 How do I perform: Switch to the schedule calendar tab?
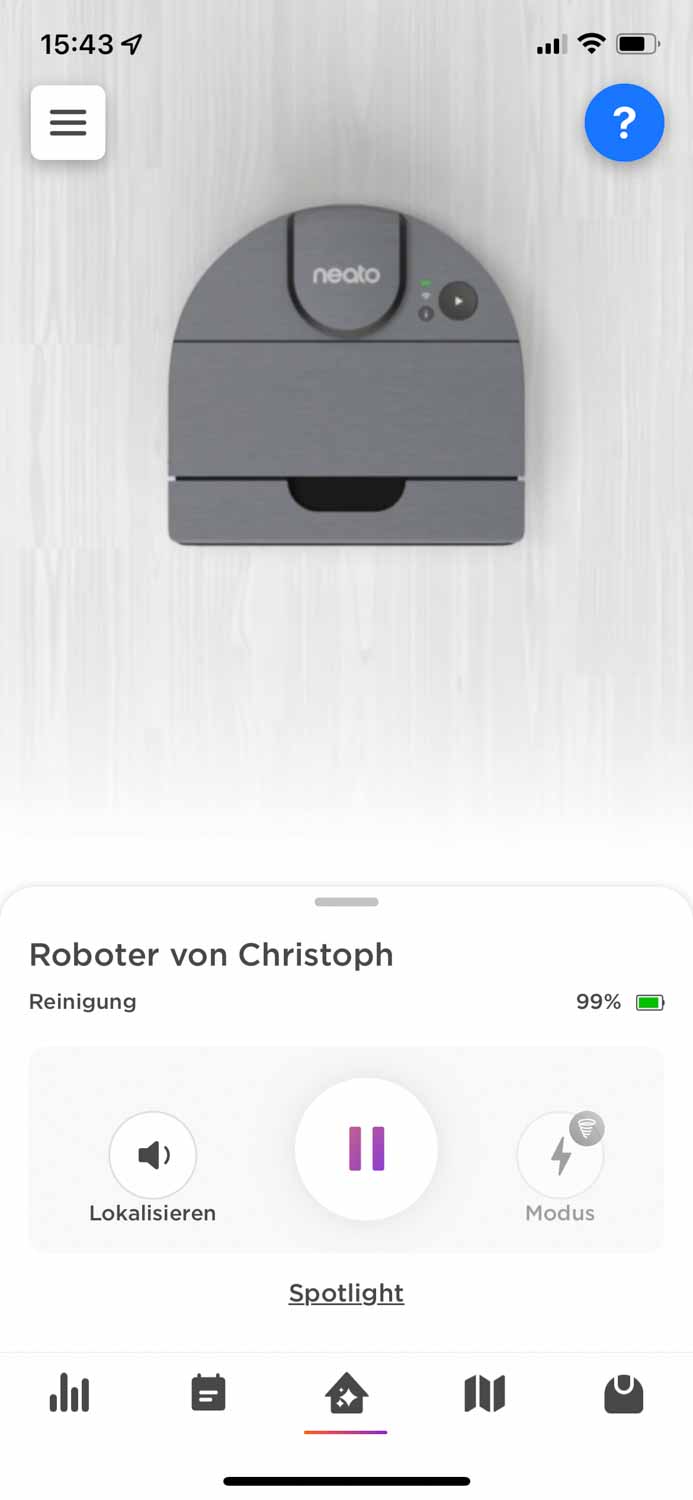208,1393
